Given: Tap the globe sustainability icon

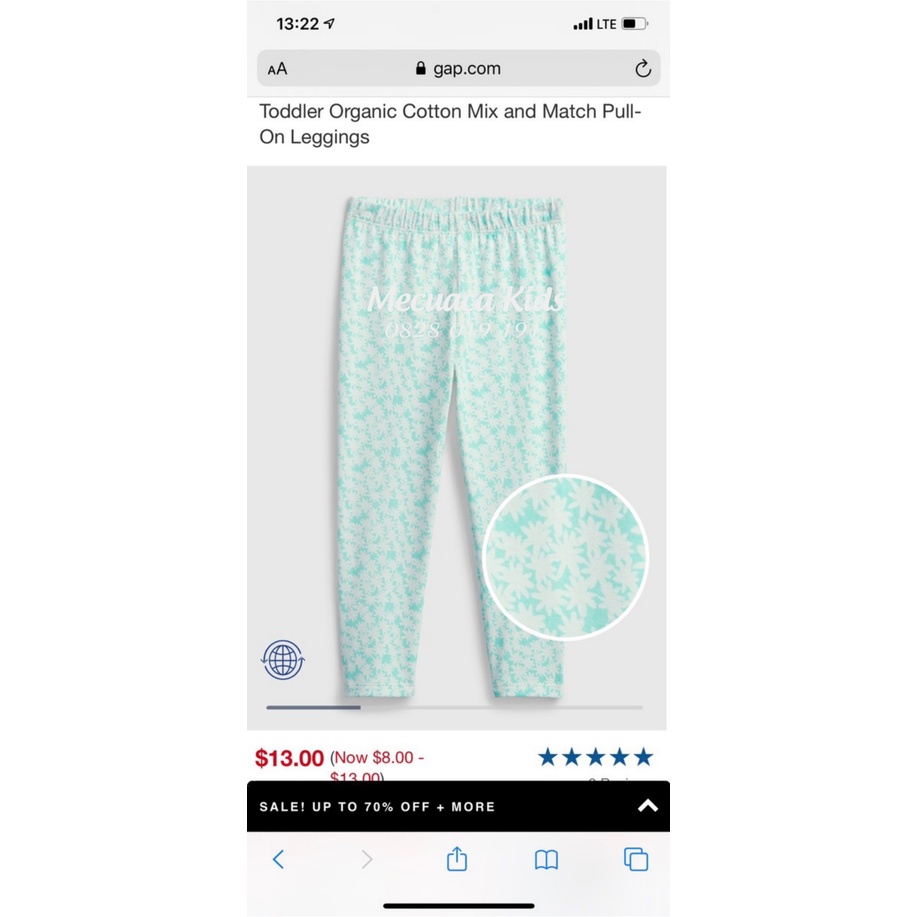Looking at the screenshot, I should click(x=283, y=660).
